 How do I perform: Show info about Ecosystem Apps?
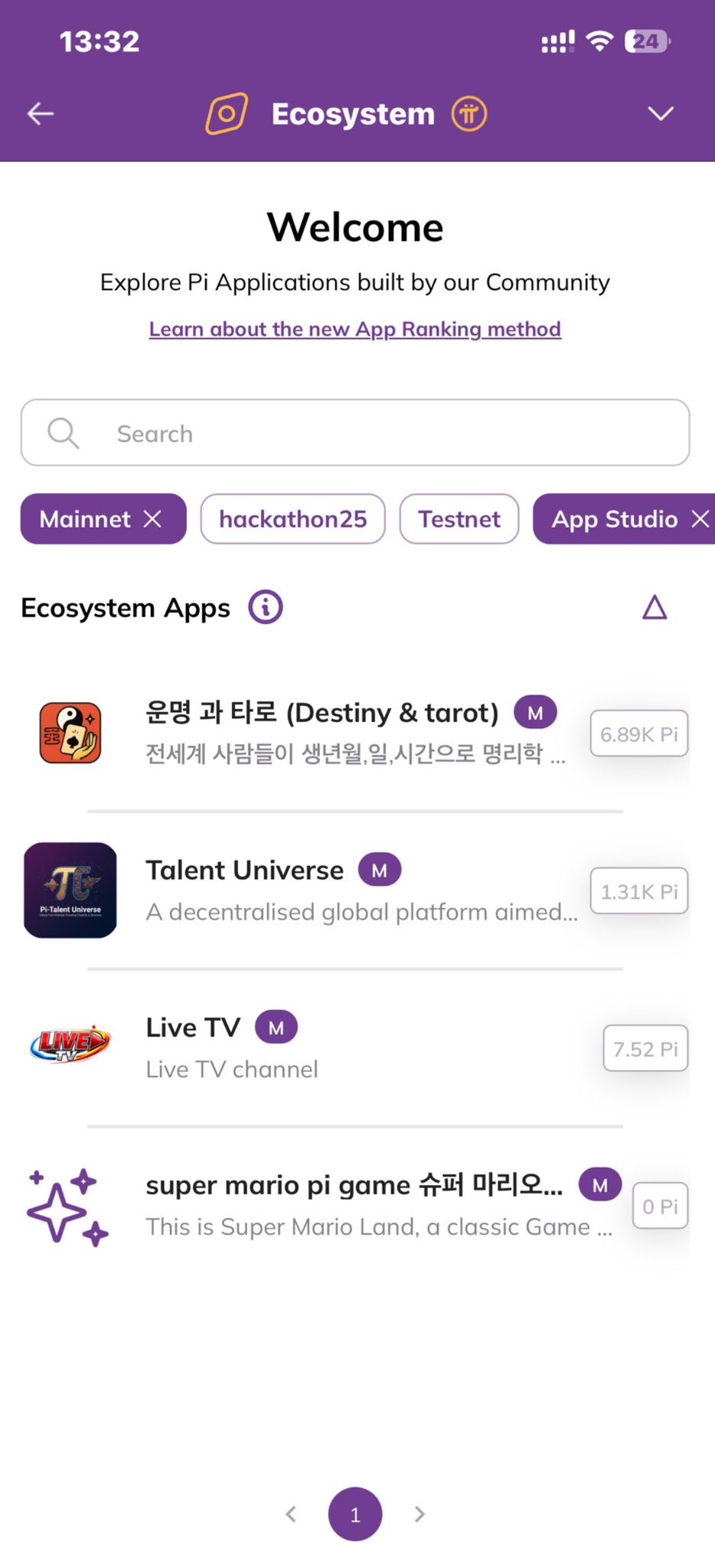point(266,608)
